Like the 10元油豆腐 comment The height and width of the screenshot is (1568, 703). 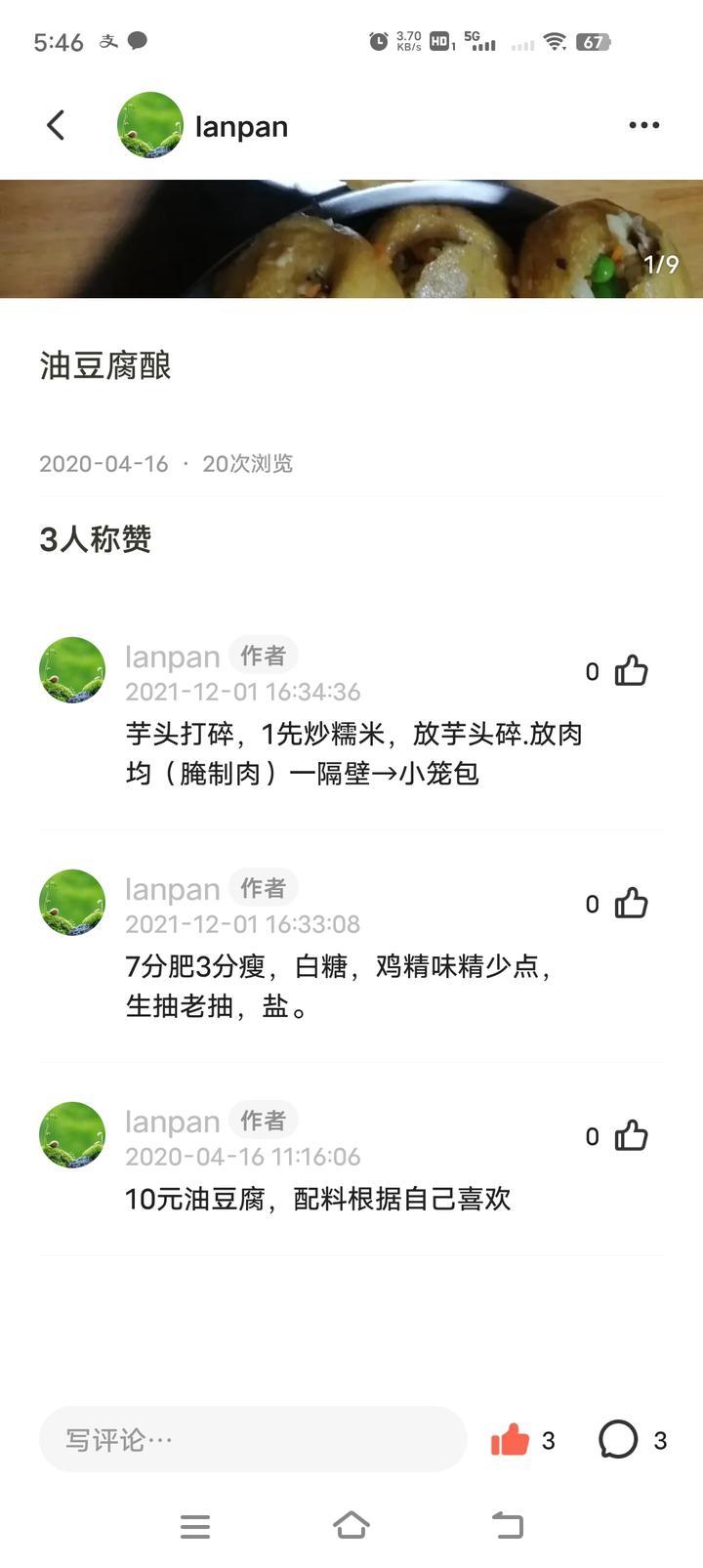[630, 1136]
